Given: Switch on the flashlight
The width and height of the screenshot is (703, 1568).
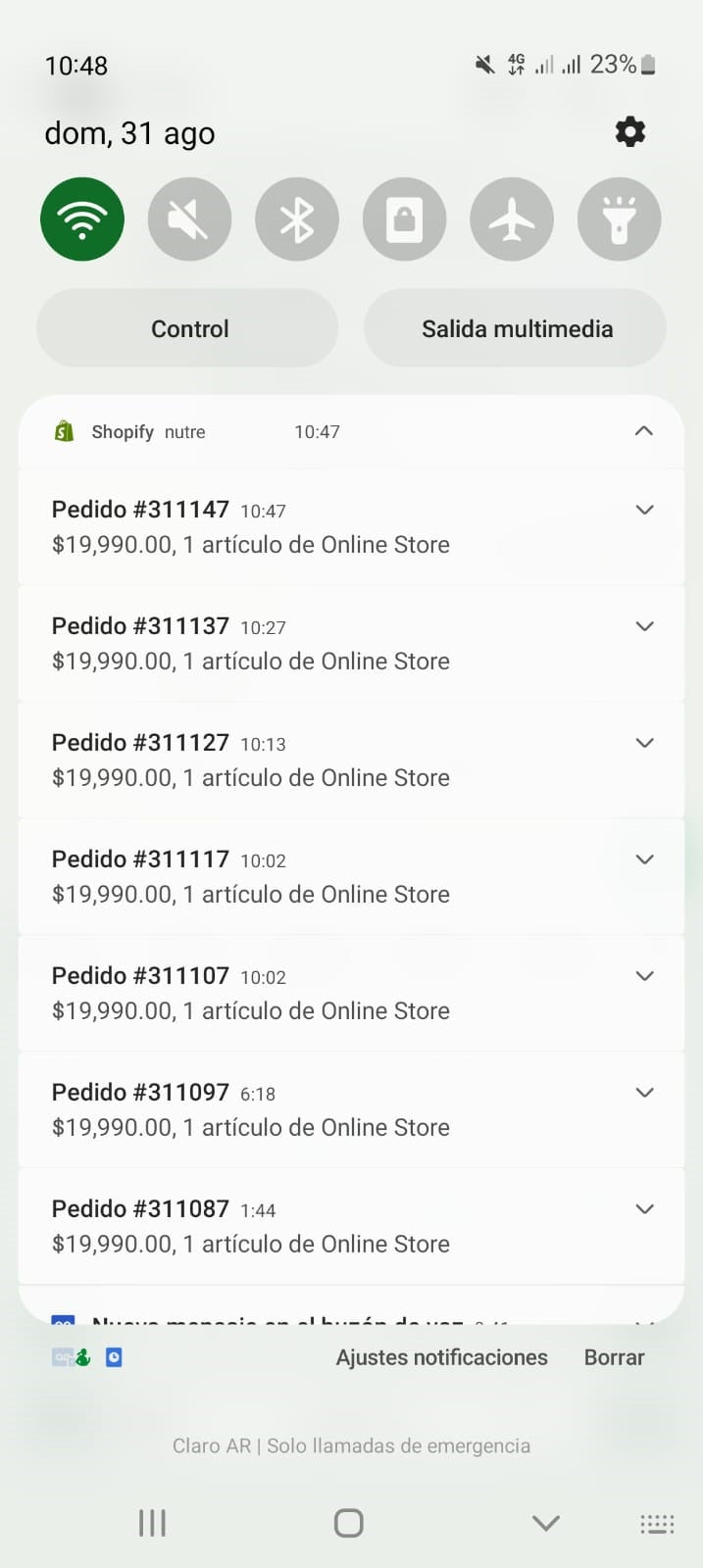Looking at the screenshot, I should coord(619,220).
